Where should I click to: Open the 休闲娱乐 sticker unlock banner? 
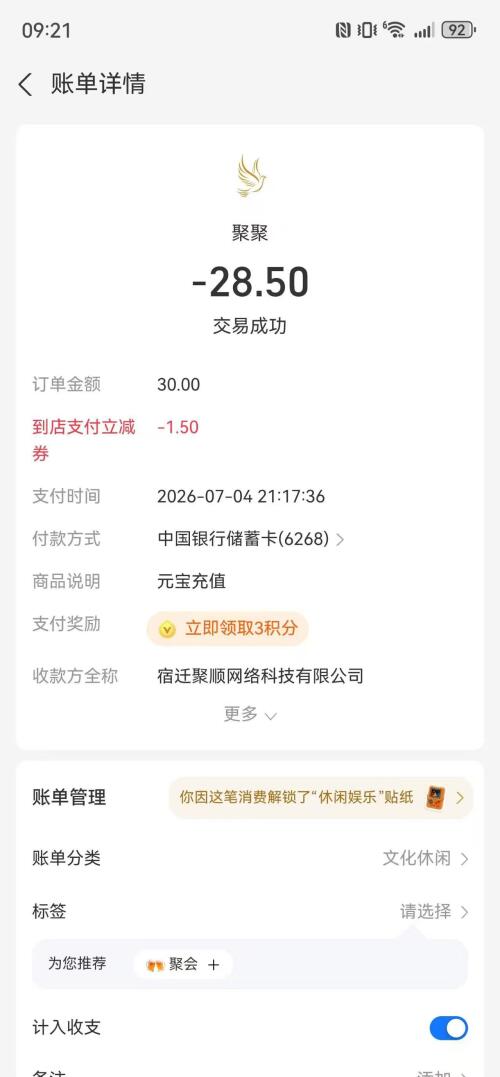321,797
